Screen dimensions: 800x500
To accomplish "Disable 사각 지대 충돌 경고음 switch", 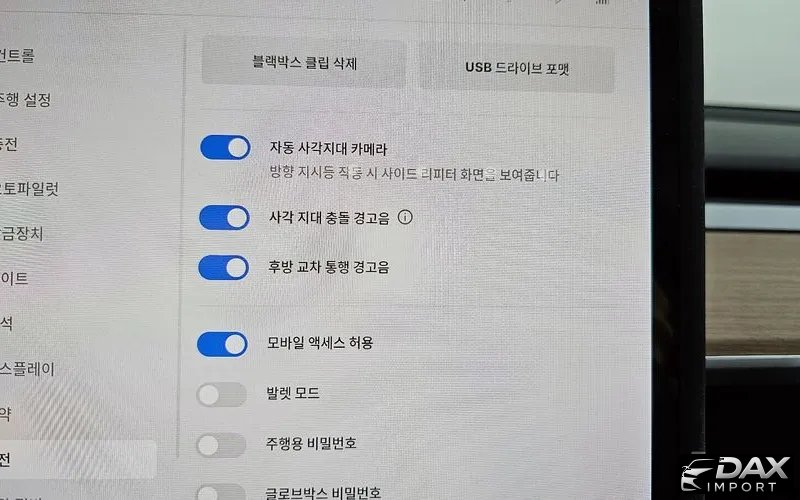I will 224,217.
